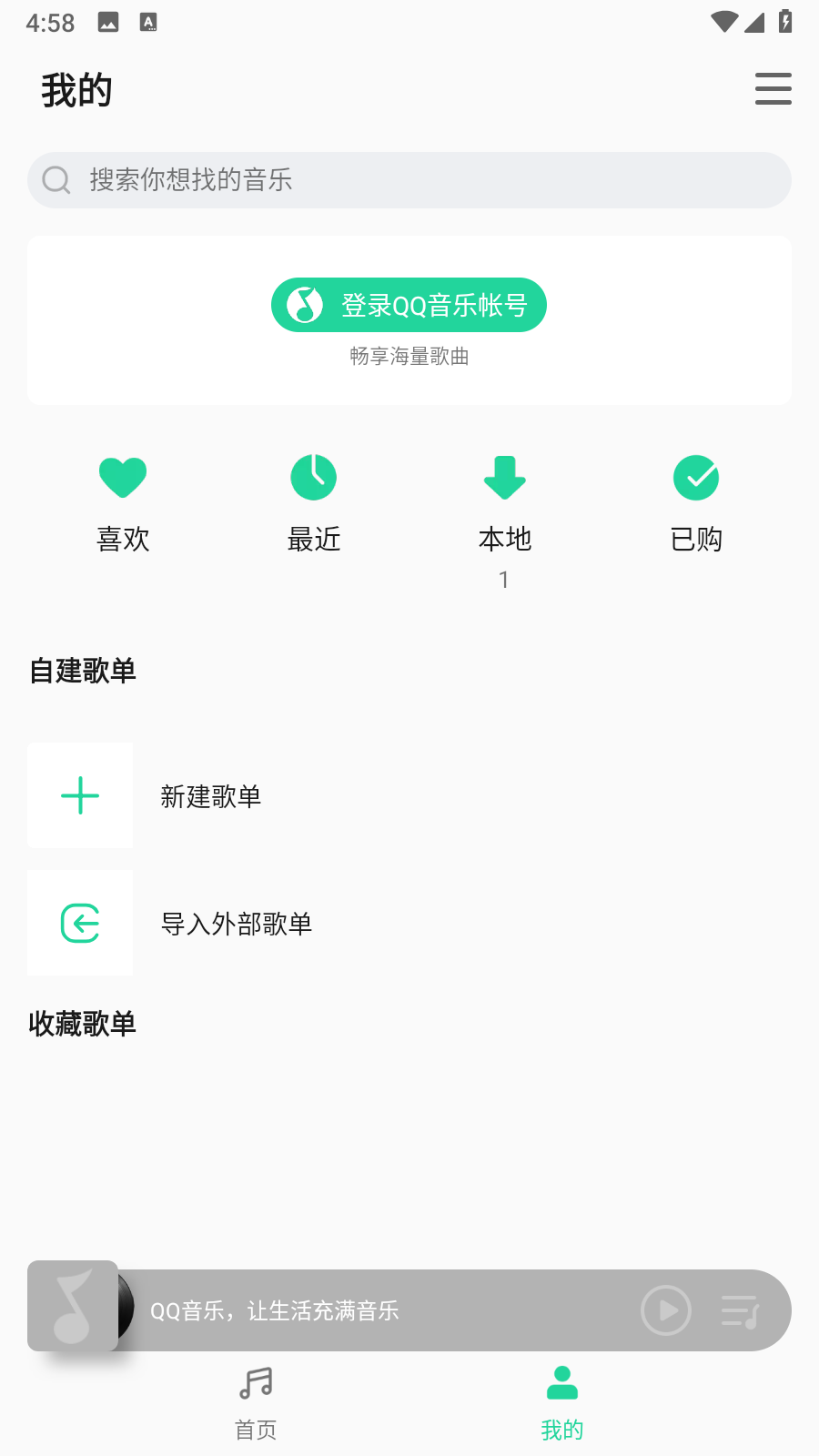Tap 登录QQ音乐帐号 to sign in
The image size is (819, 1456).
pos(409,305)
